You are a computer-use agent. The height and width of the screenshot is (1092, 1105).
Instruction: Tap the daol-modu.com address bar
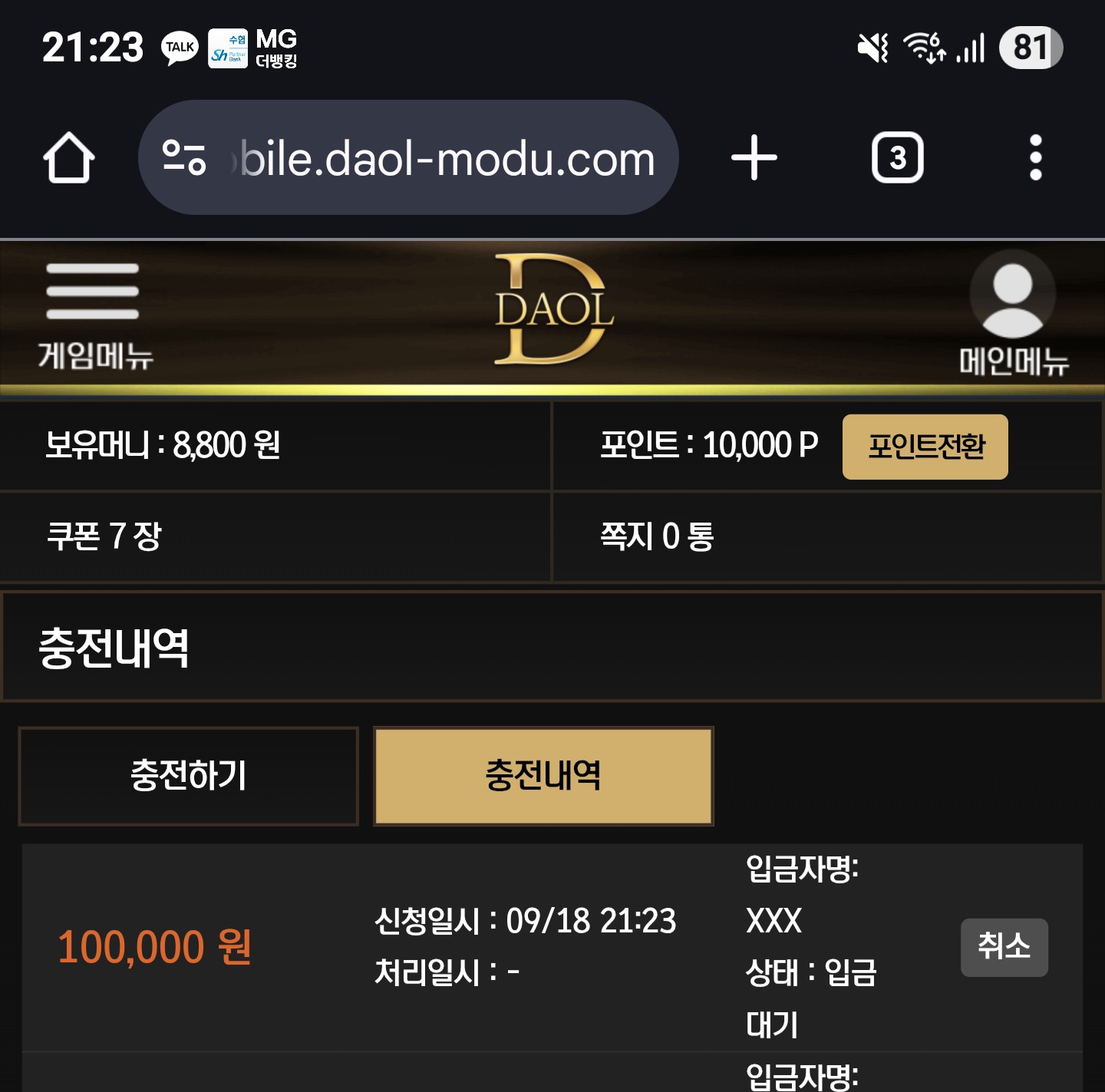pos(430,158)
